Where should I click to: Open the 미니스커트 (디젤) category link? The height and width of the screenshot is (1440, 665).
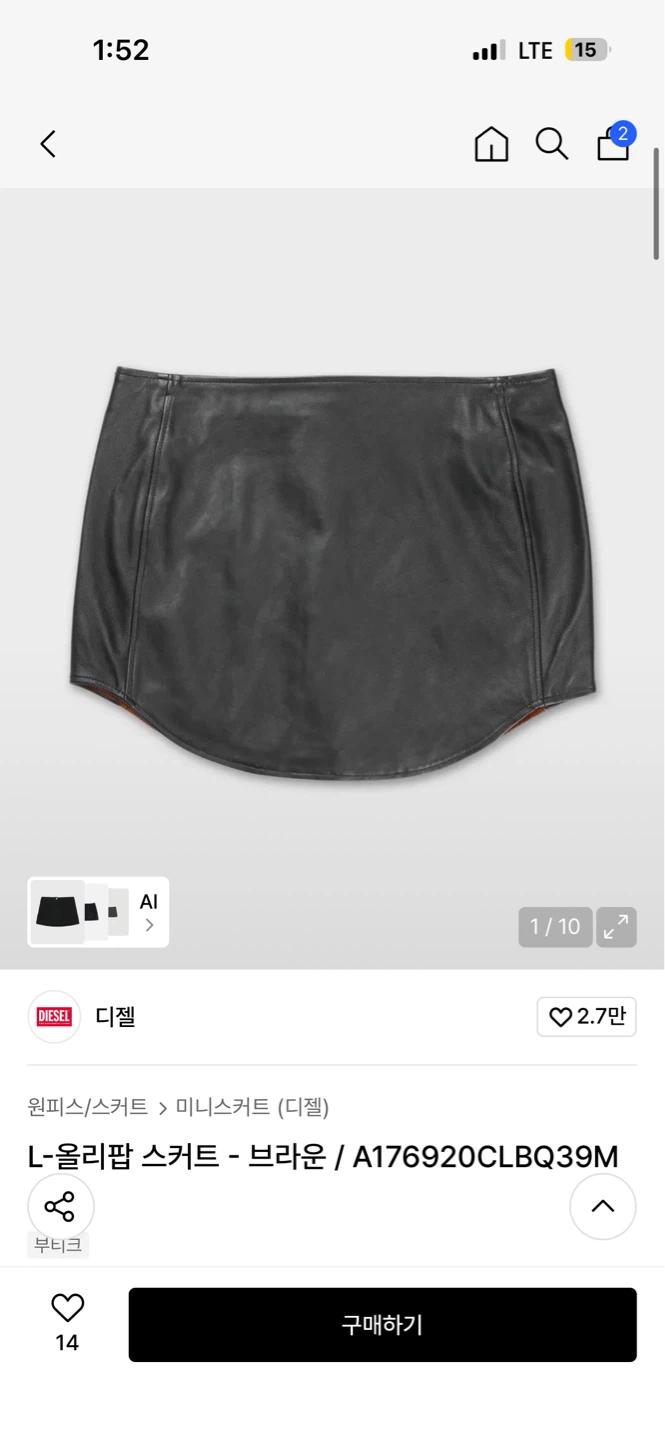252,1107
